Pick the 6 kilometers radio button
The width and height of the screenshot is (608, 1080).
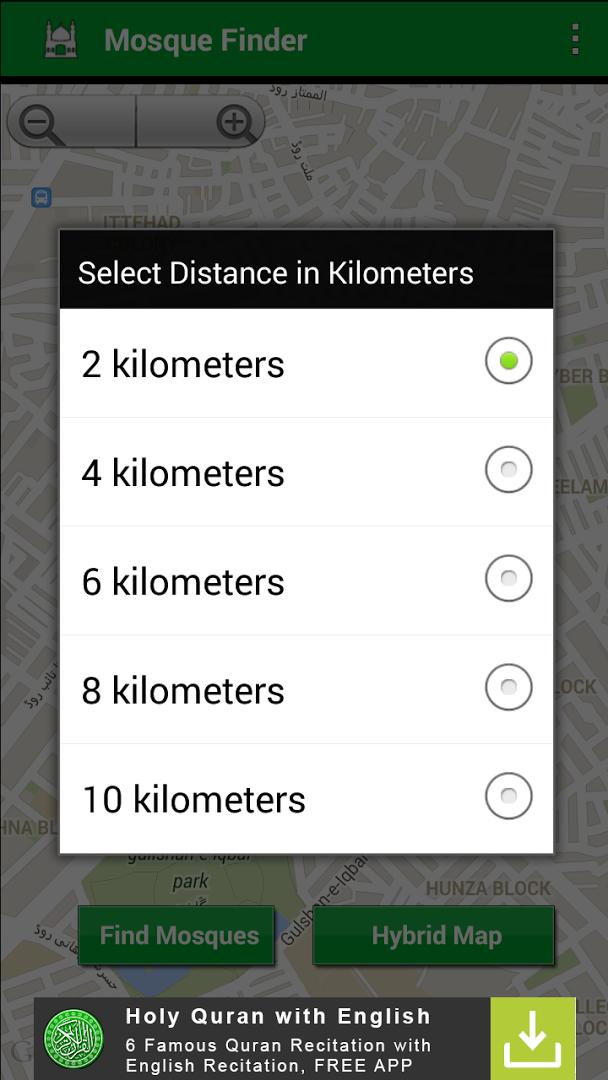[508, 579]
